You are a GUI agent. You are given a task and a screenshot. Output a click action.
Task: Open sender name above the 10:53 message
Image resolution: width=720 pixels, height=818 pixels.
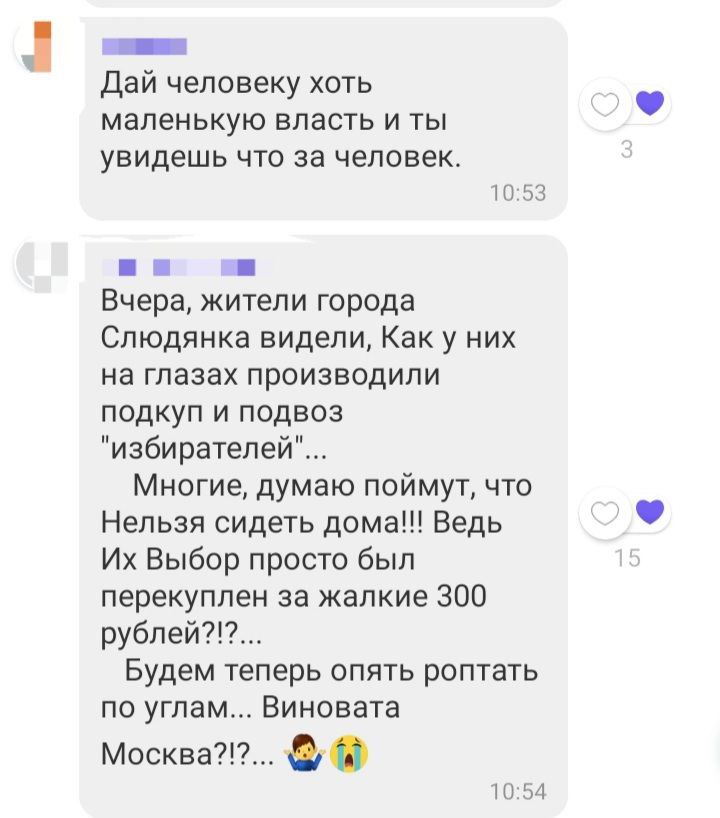(x=145, y=46)
